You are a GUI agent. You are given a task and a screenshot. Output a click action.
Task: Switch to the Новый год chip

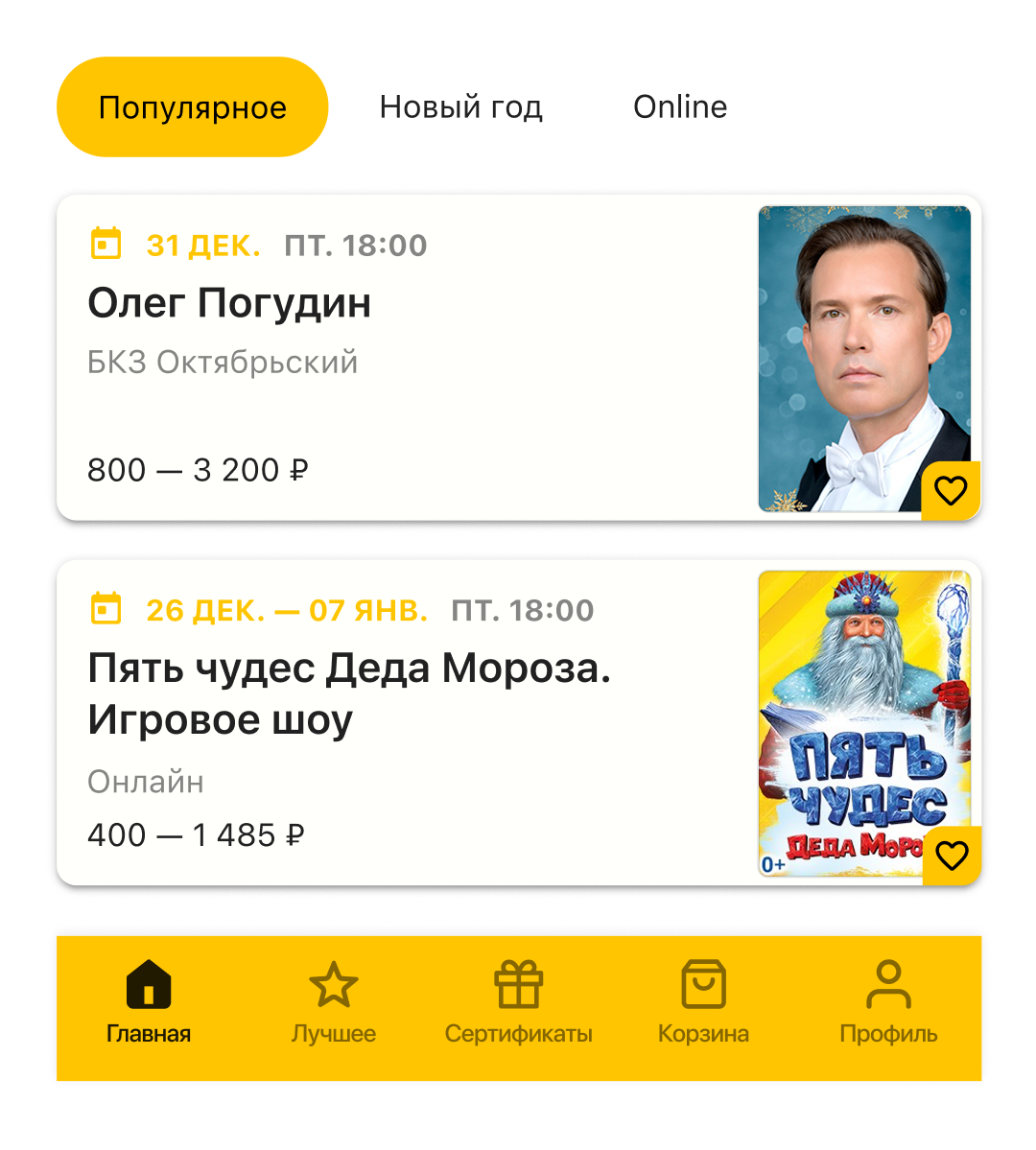click(x=460, y=106)
